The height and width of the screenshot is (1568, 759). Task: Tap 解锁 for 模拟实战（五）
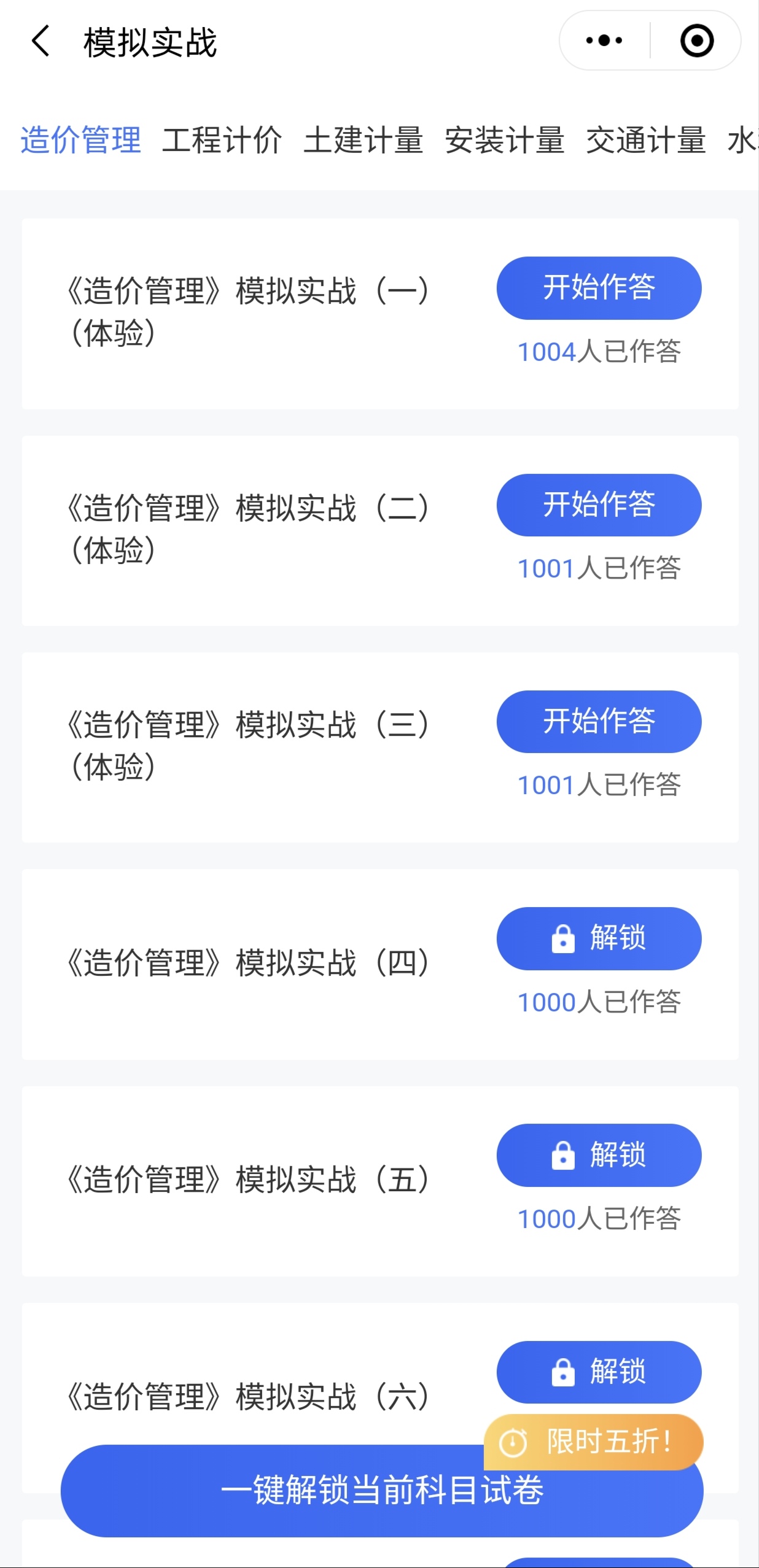(x=599, y=1155)
